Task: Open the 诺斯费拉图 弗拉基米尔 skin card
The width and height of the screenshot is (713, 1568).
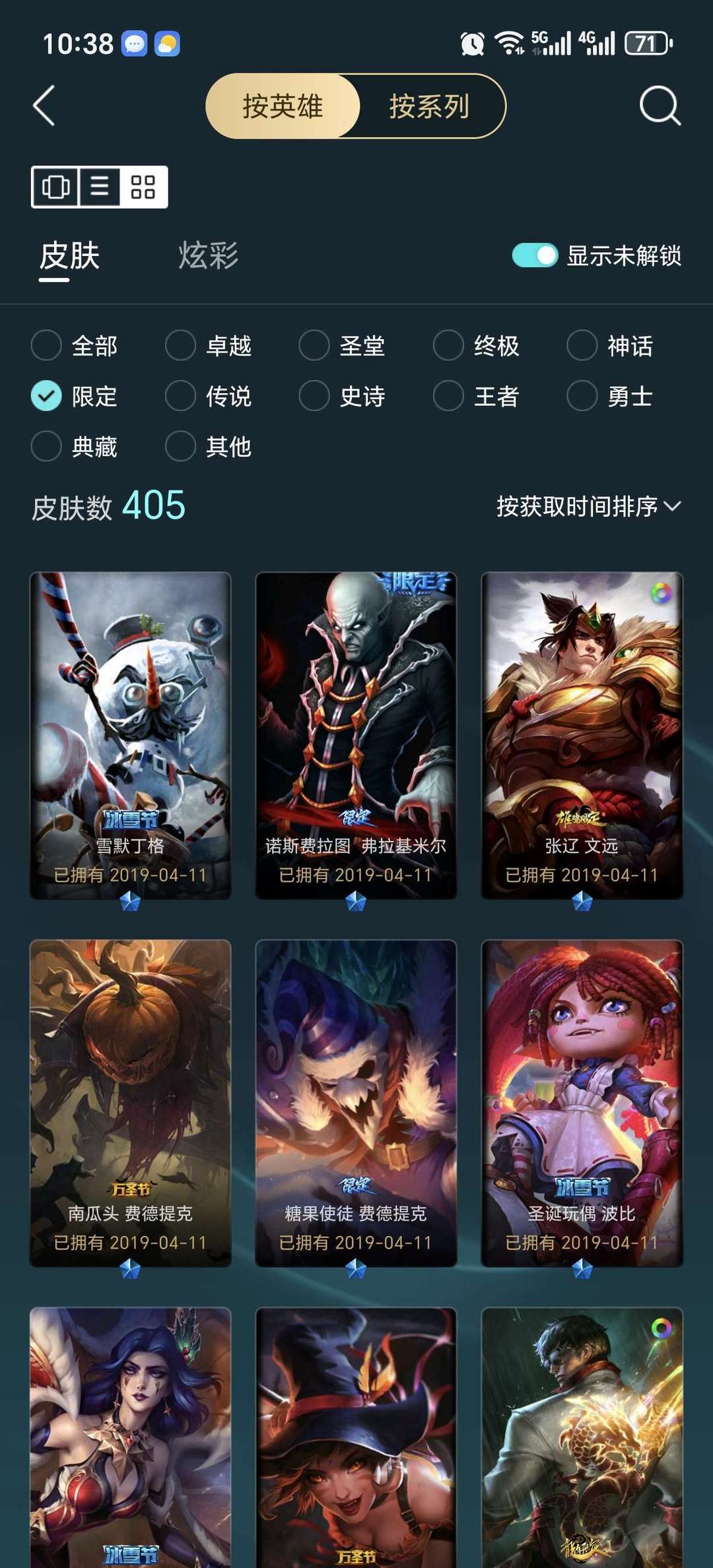Action: pos(356,726)
